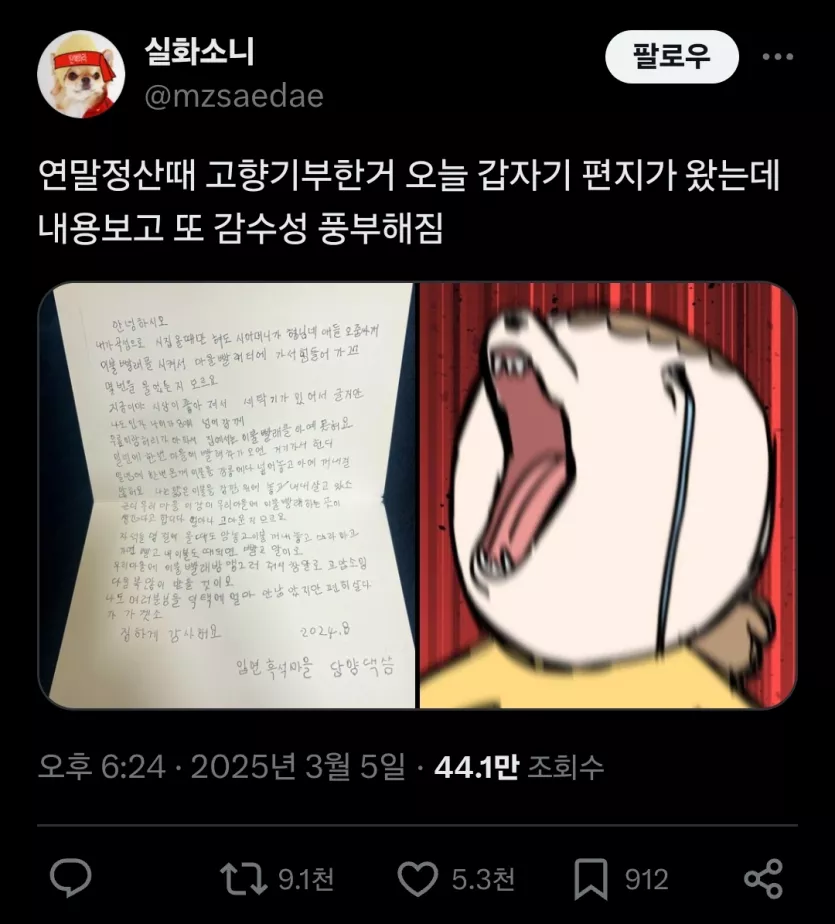Open 실화소니's profile picture
The image size is (835, 924).
pos(80,73)
